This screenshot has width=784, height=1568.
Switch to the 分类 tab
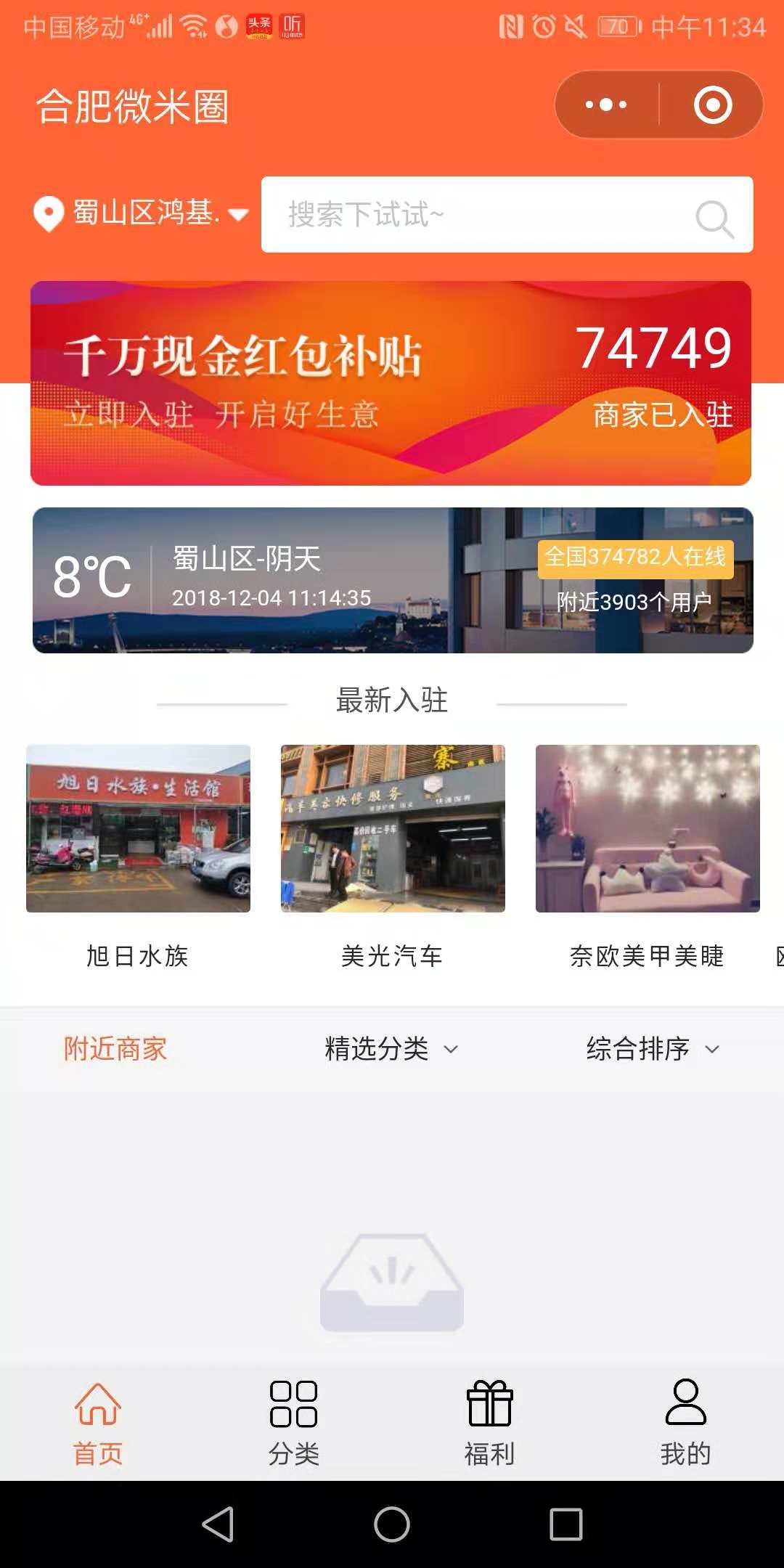pos(294,1424)
